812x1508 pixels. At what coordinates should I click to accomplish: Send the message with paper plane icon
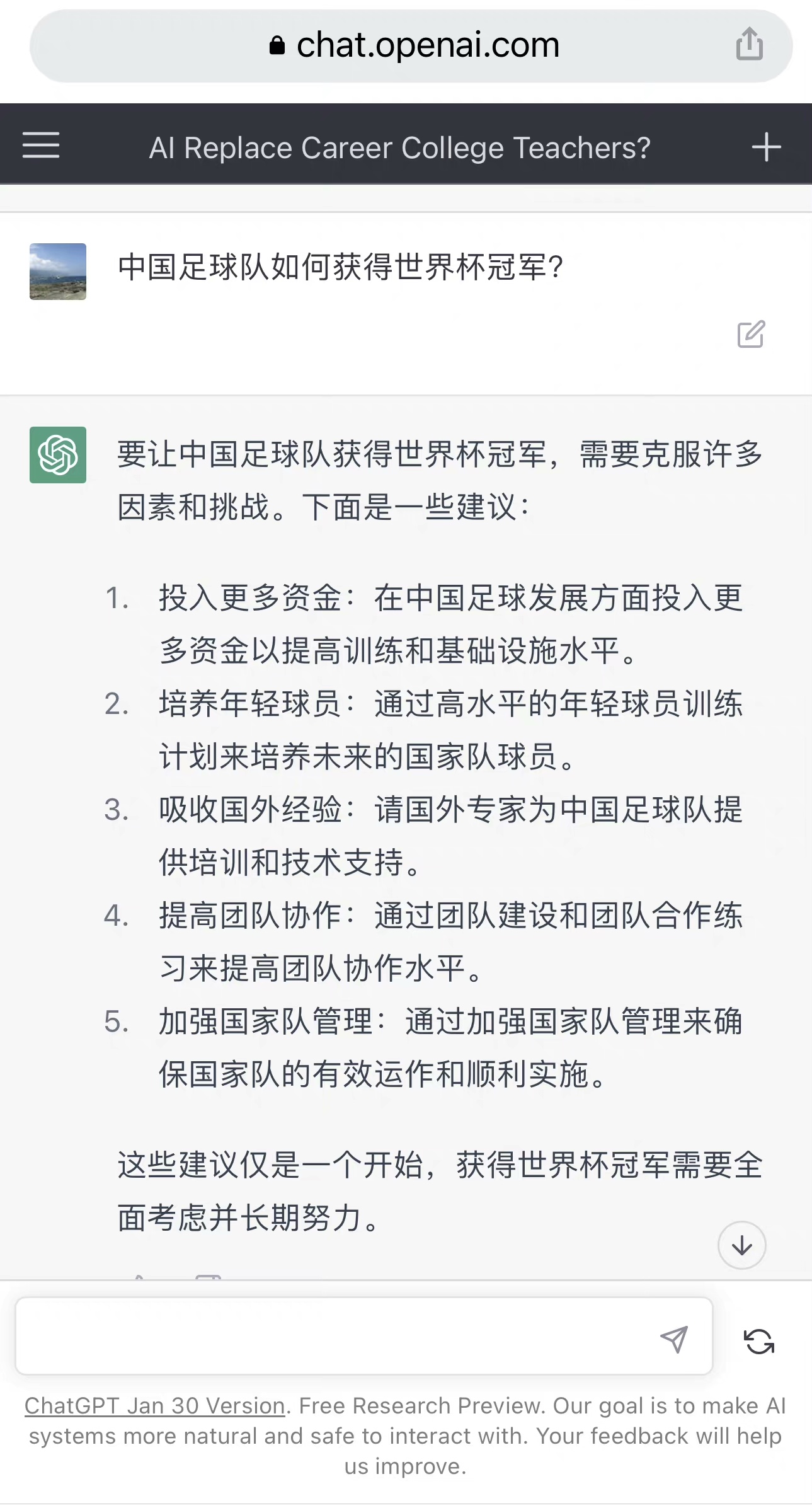[673, 1338]
